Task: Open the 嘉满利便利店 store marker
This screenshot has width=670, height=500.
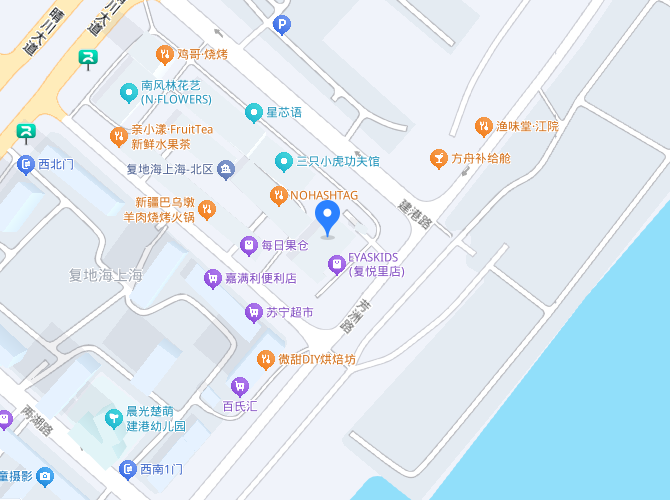Action: [212, 278]
